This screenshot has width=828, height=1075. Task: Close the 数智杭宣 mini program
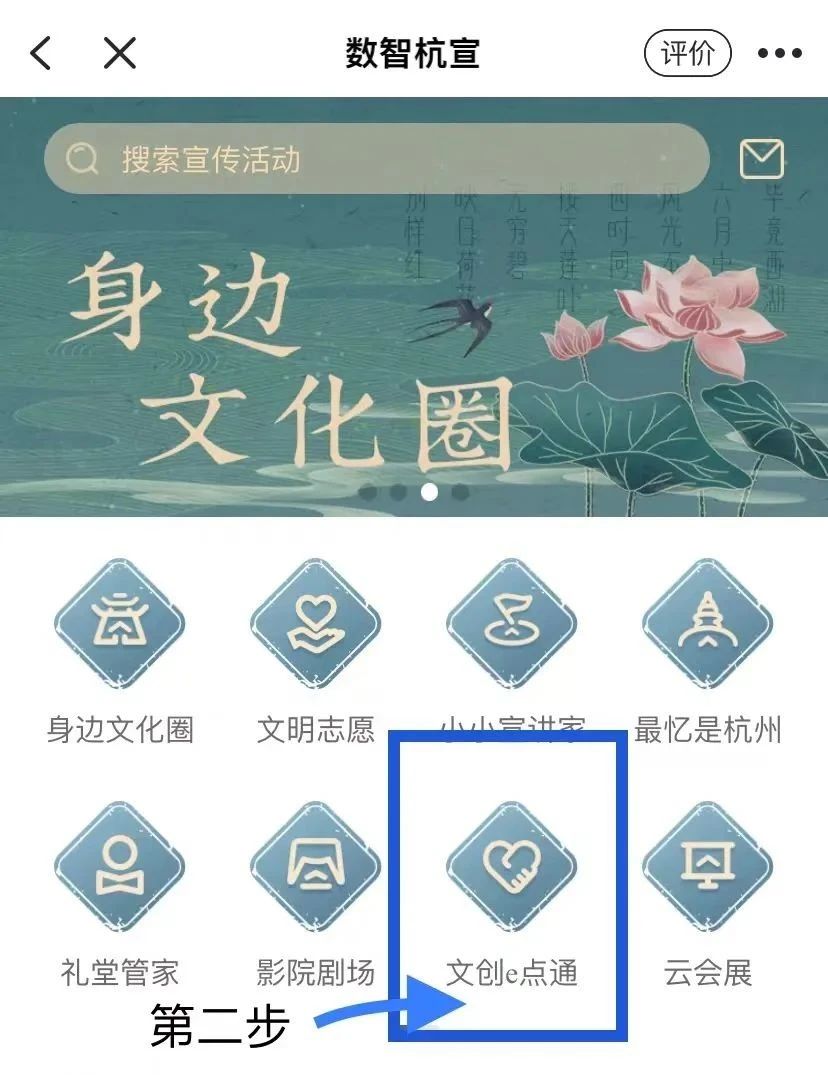click(119, 53)
